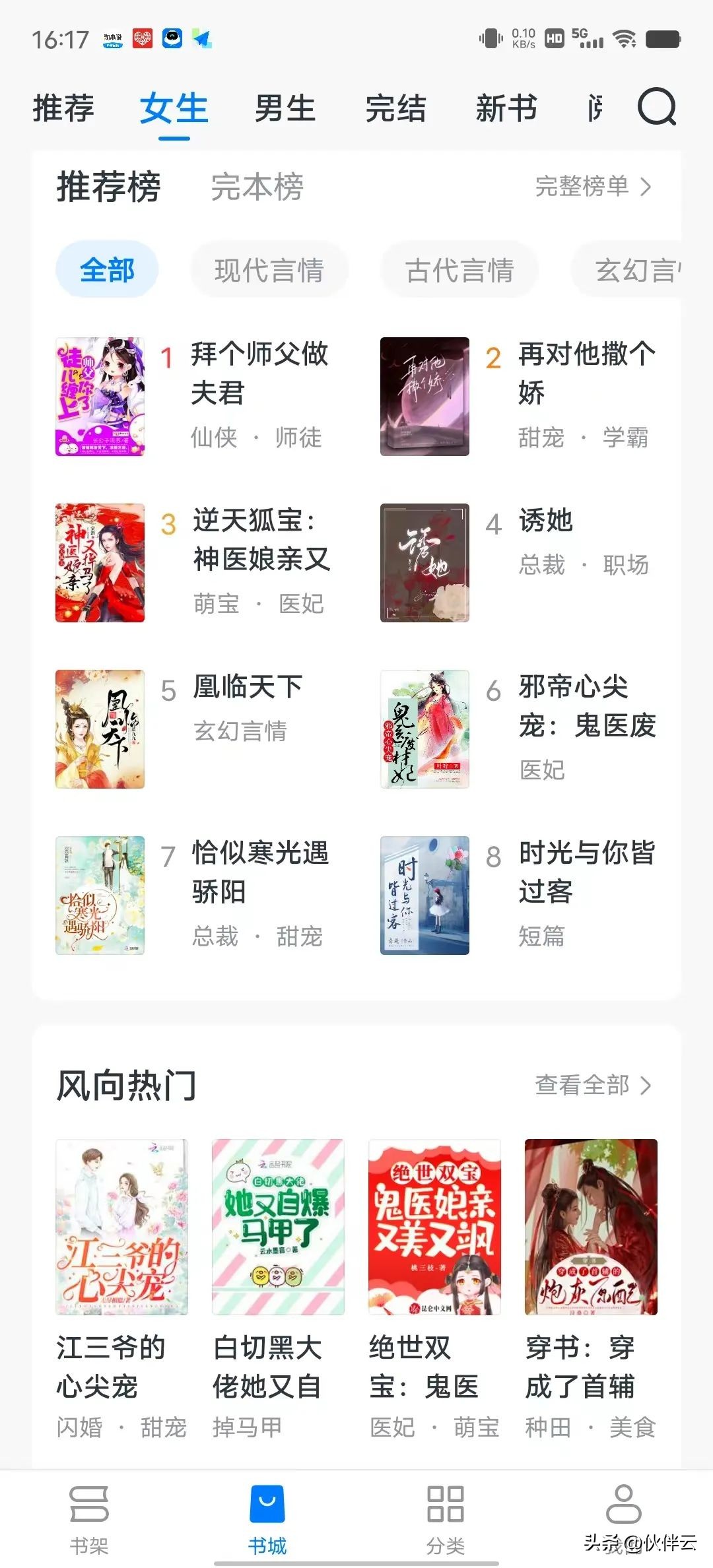Image resolution: width=713 pixels, height=1568 pixels.
Task: Open book 拜个师父做夫君
Action: click(259, 373)
